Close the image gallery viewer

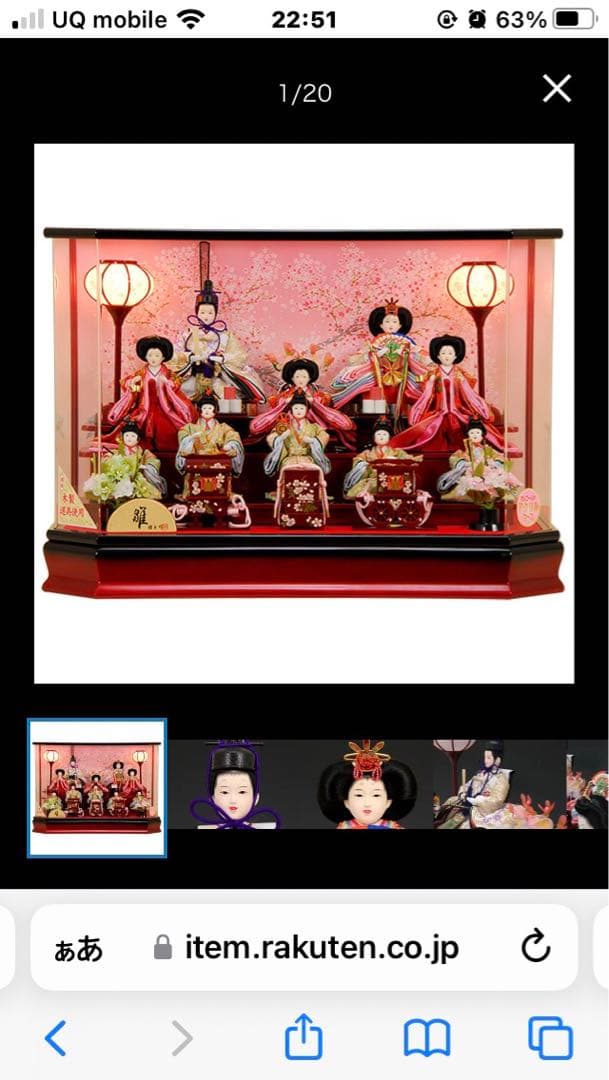(x=556, y=89)
